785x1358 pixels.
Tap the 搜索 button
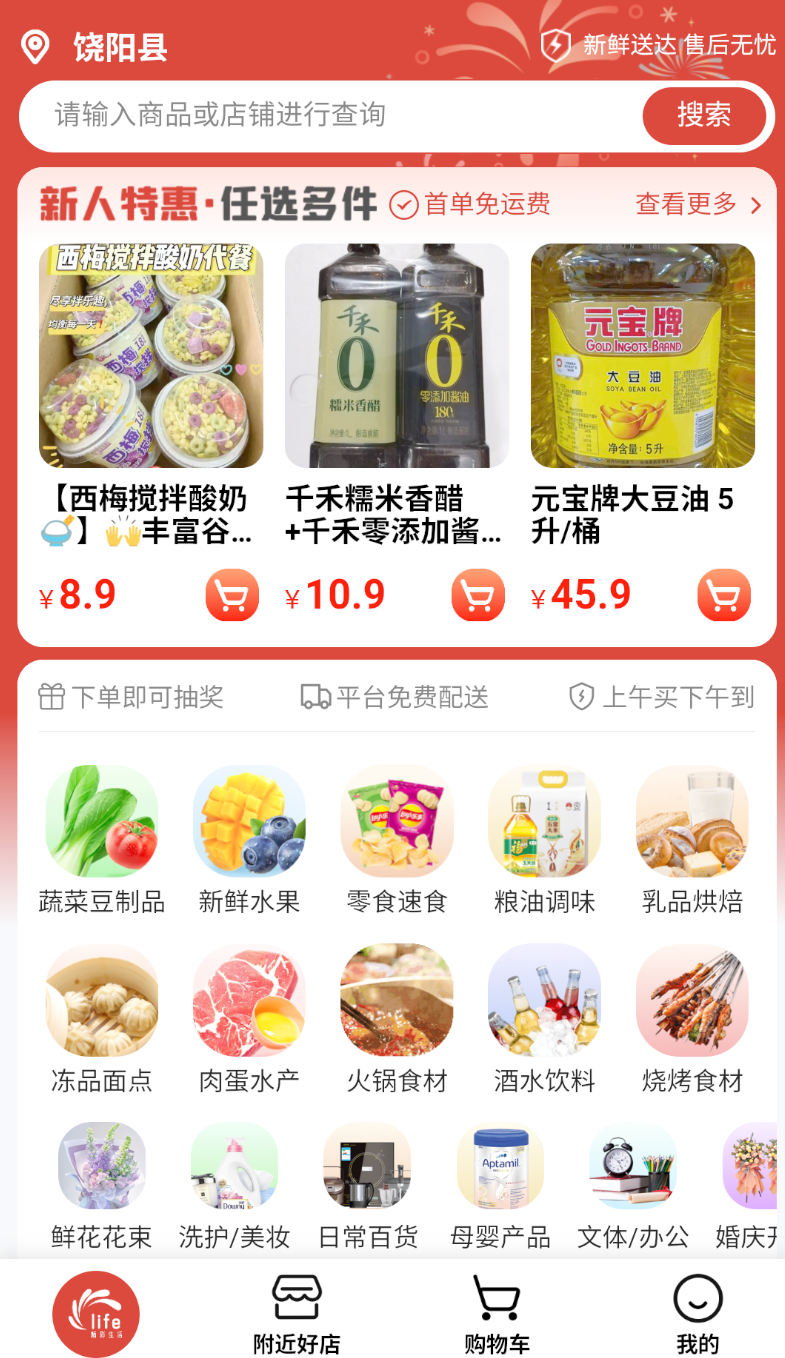(704, 115)
